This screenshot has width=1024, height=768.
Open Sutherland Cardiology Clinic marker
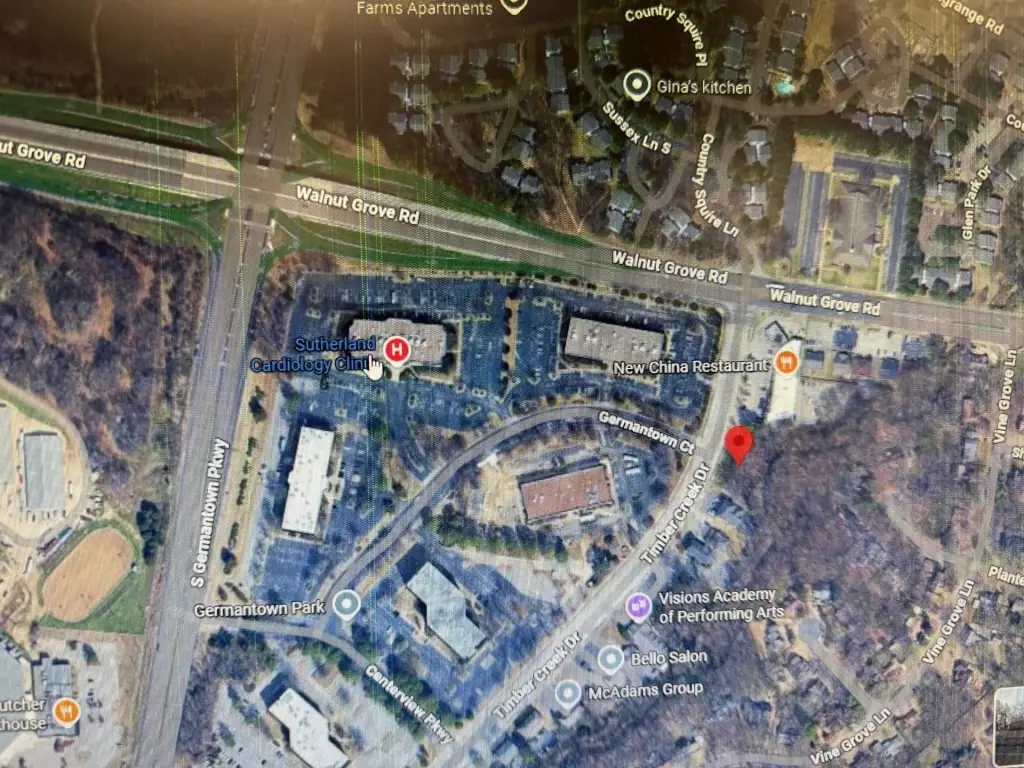point(397,350)
